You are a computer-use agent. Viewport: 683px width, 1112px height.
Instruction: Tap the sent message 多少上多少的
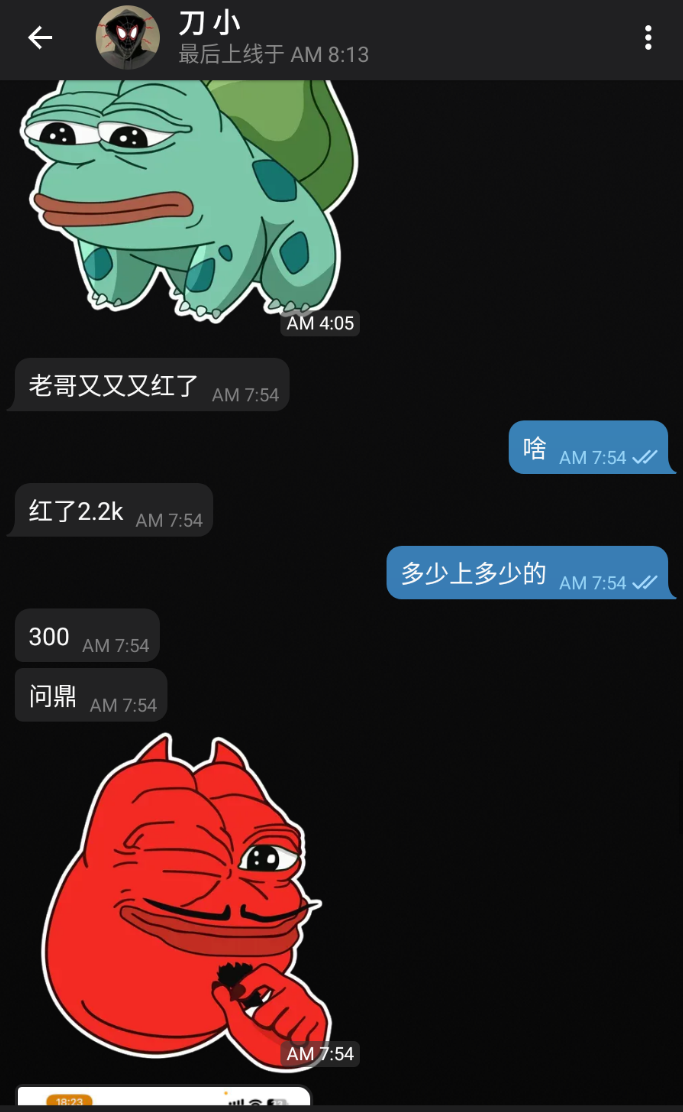[474, 574]
